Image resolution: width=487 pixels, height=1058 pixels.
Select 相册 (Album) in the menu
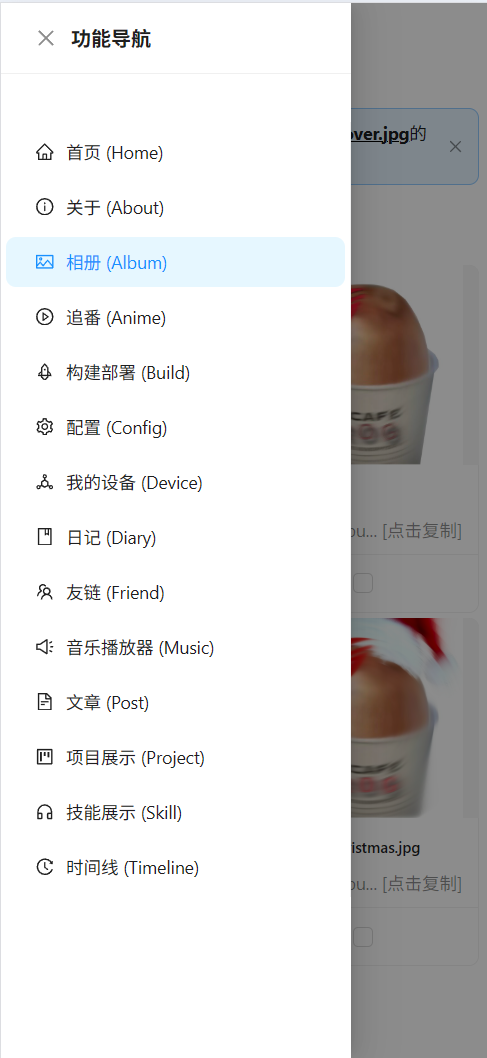click(175, 262)
